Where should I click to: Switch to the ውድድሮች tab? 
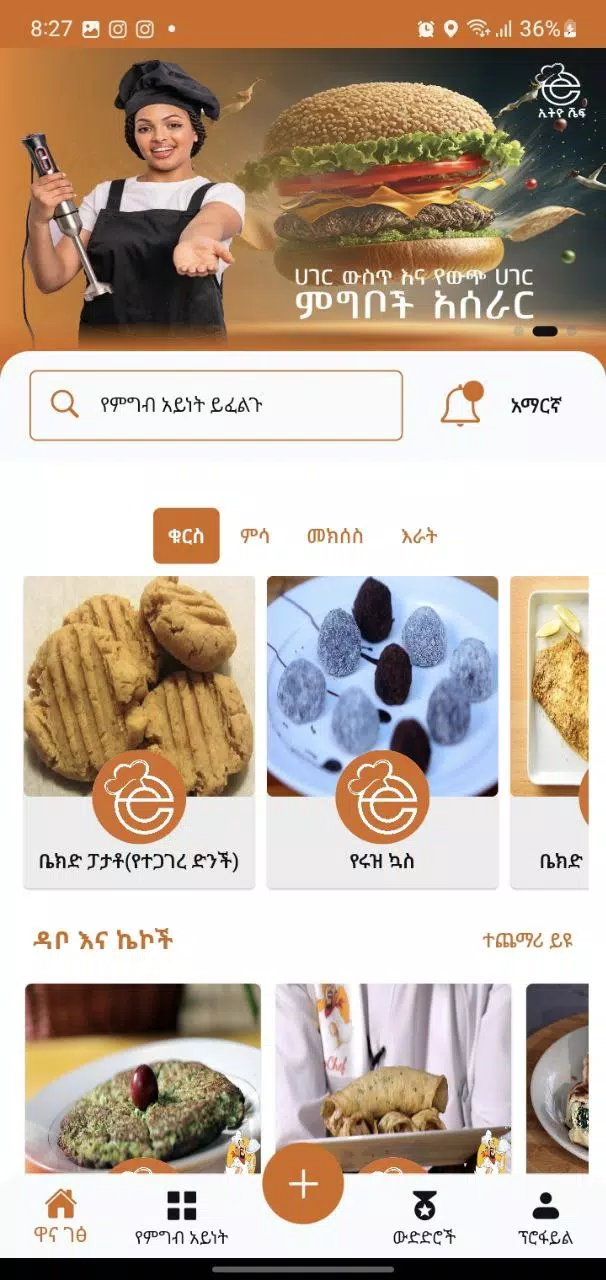[x=424, y=1217]
